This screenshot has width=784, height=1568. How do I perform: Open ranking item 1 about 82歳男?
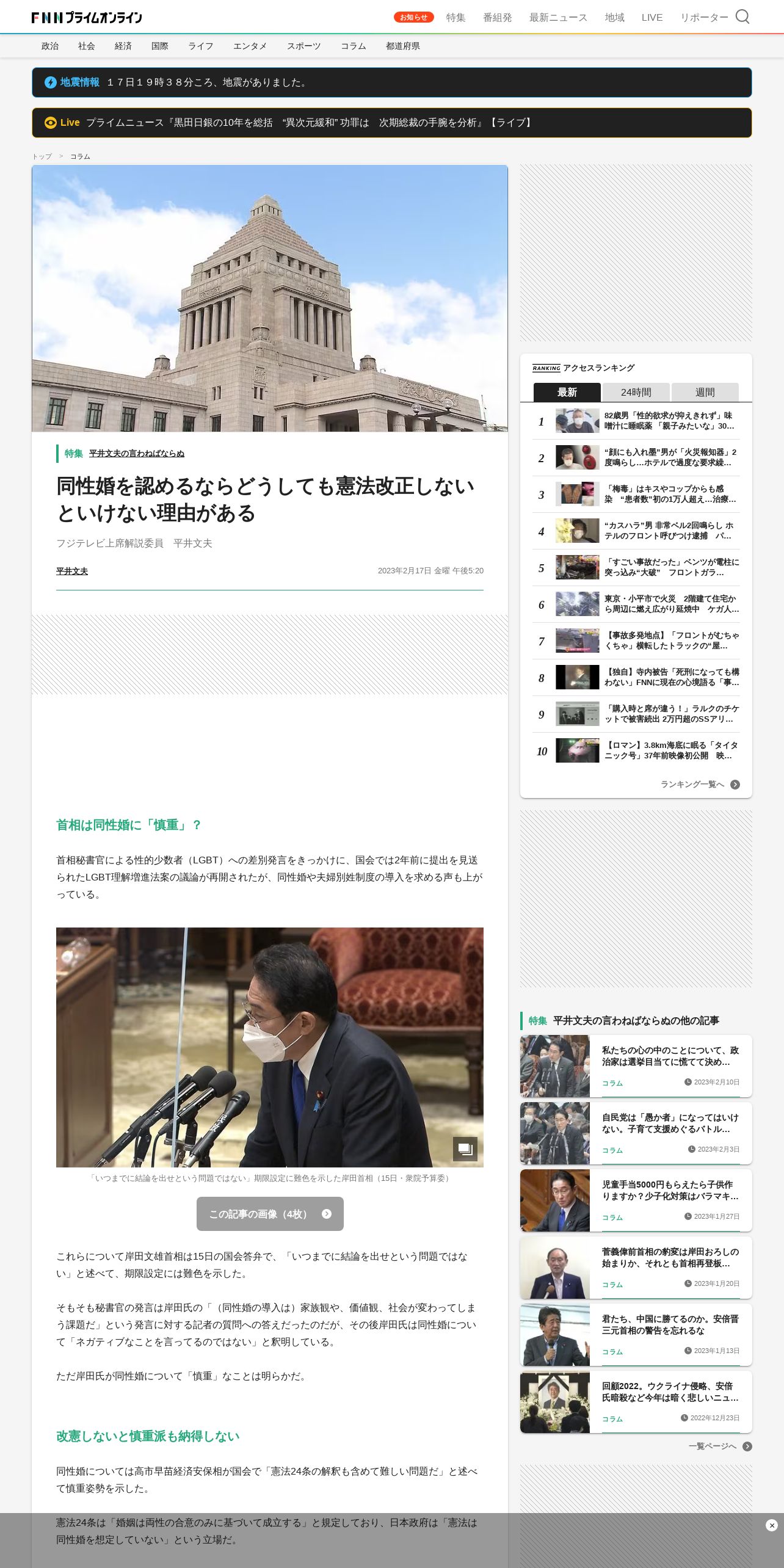pyautogui.click(x=636, y=421)
